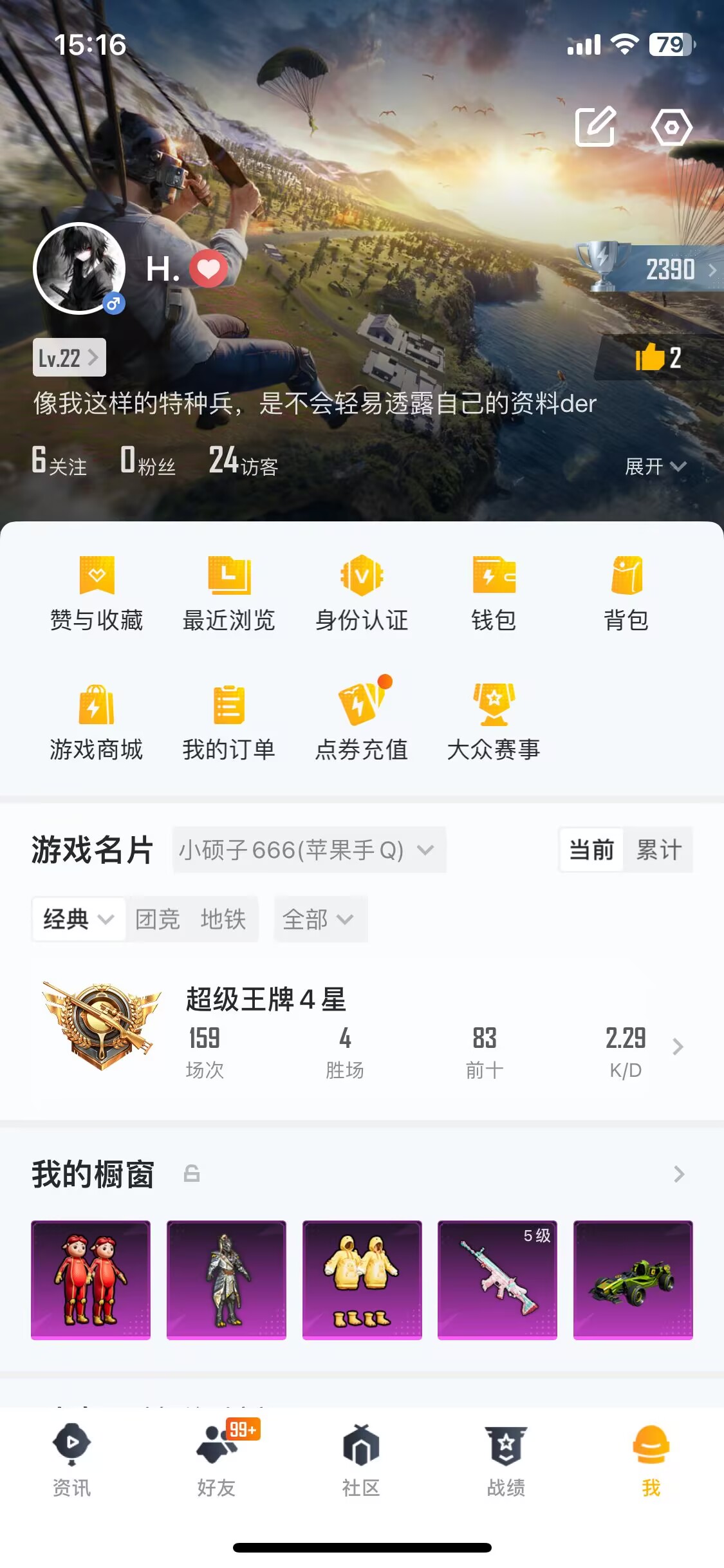
Task: Open the settings hexagon icon
Action: click(x=671, y=127)
